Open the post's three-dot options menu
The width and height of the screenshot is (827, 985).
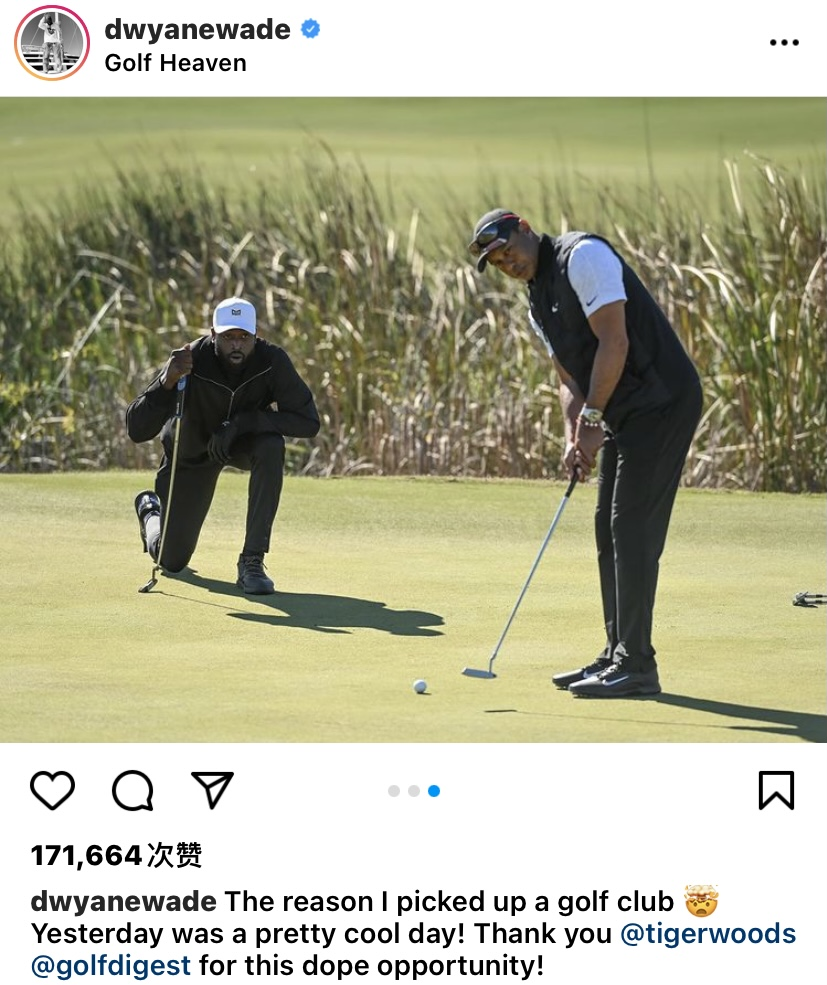click(784, 43)
